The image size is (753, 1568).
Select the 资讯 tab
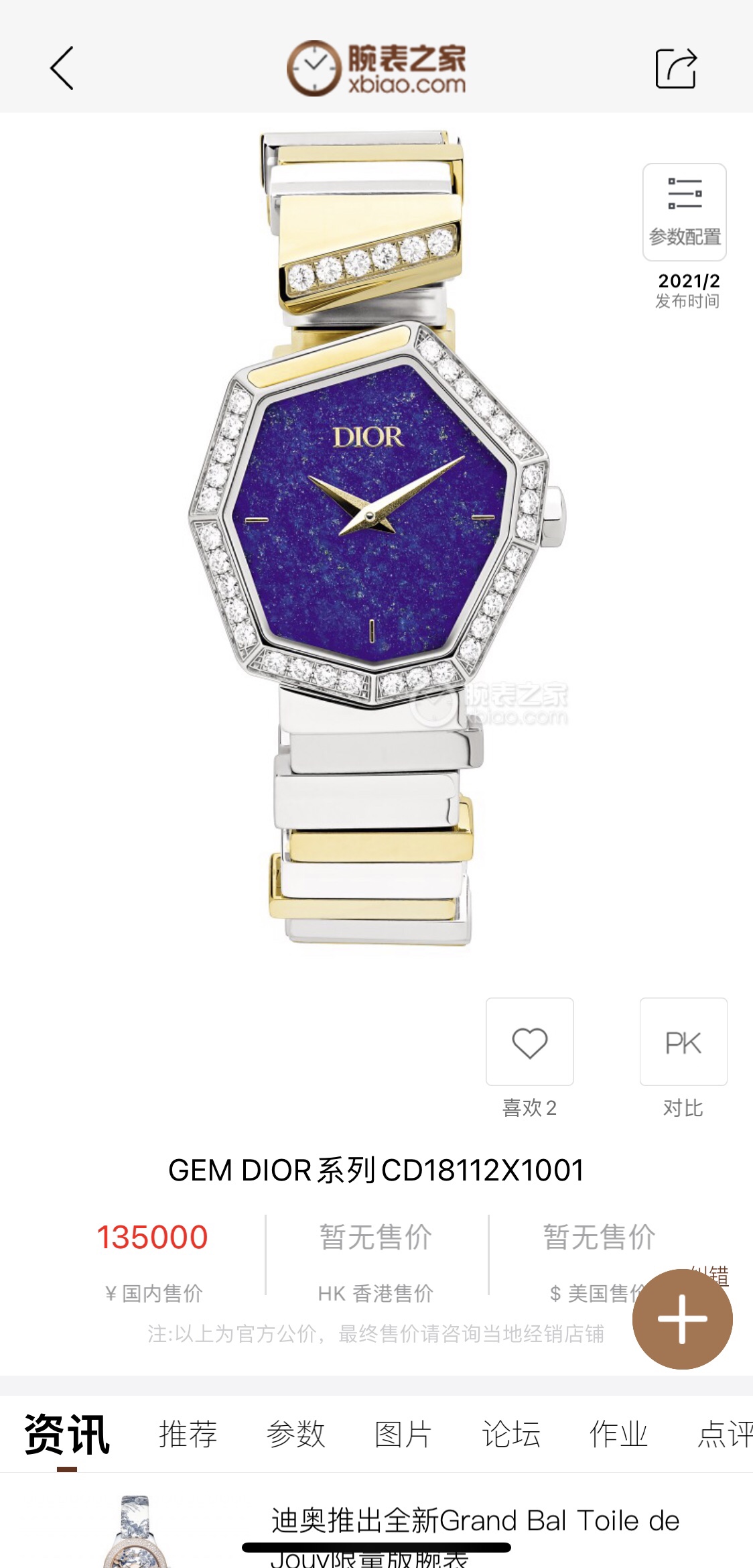point(67,1435)
